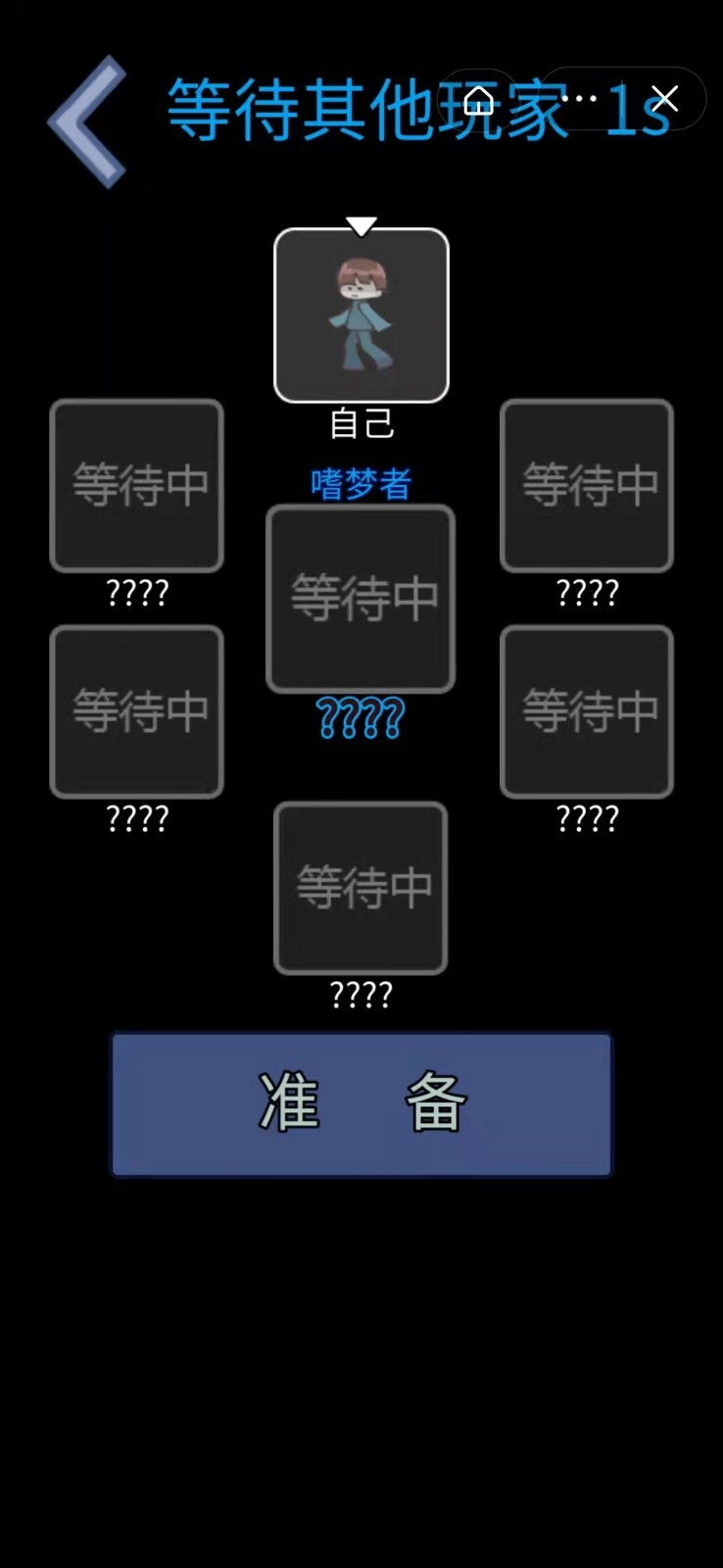Close the app via the capsule X button

click(665, 99)
